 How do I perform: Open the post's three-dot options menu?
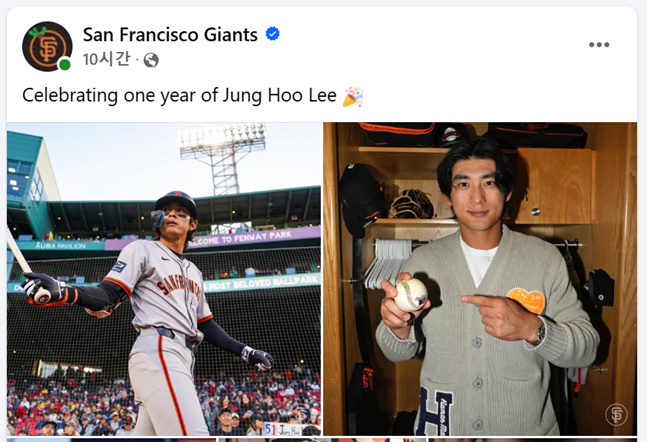[x=599, y=45]
